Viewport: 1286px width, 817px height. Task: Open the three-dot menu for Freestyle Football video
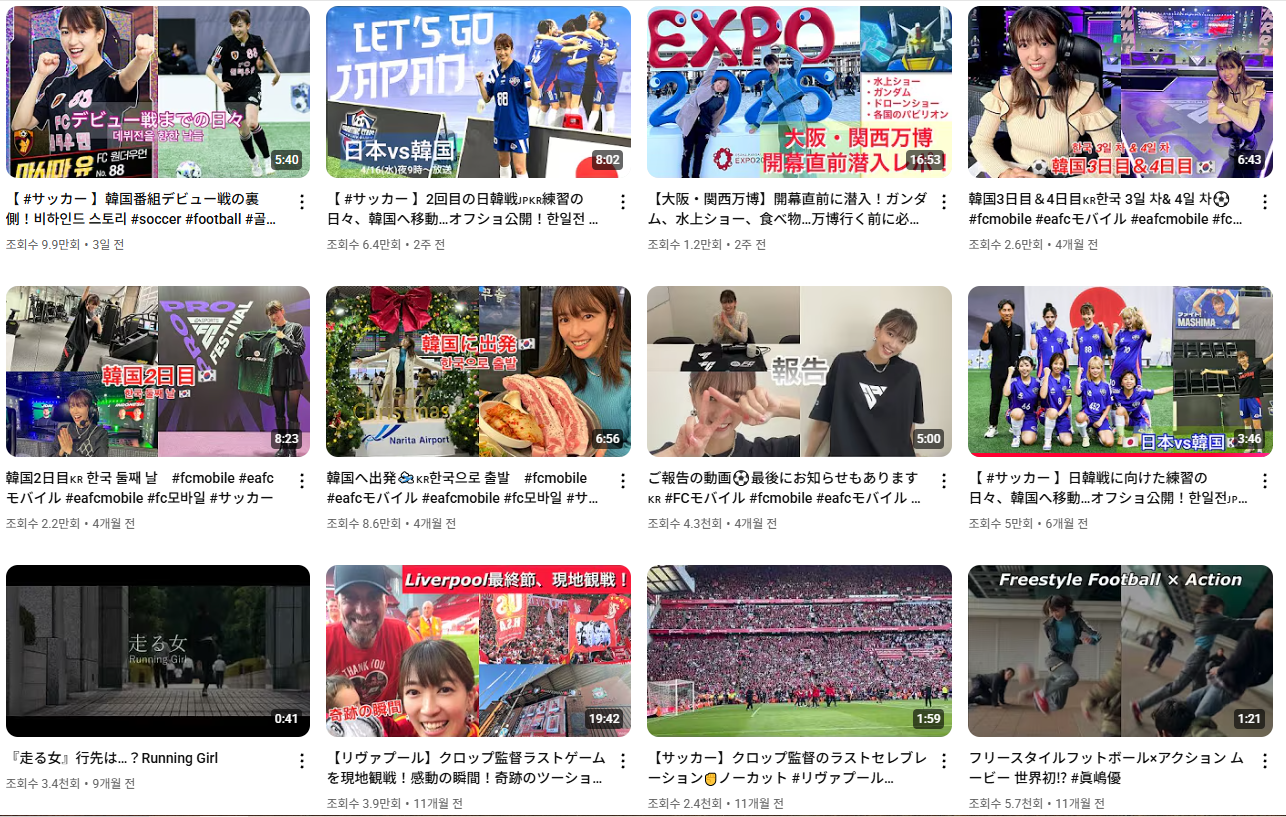(x=1264, y=762)
